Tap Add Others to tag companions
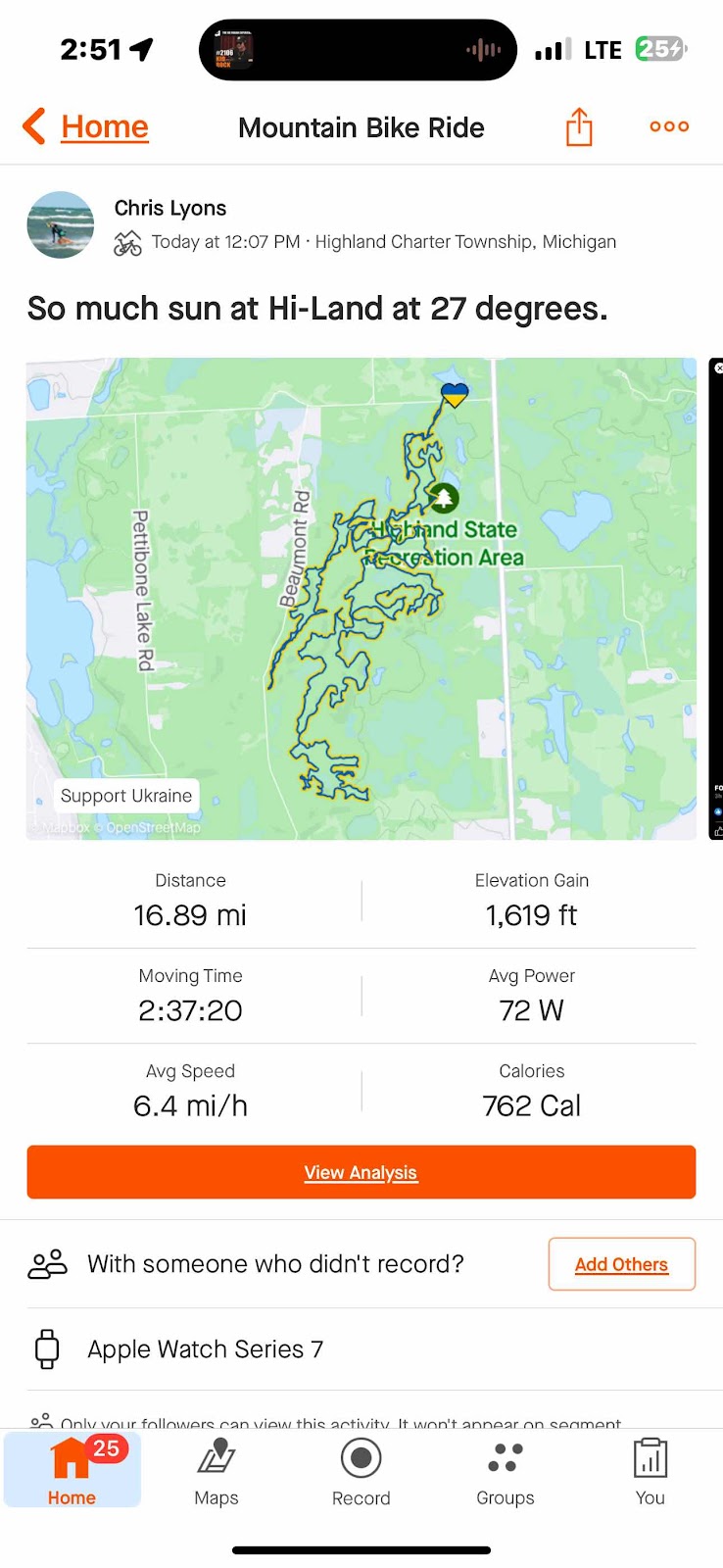Screen dimensions: 723x1568 pyautogui.click(x=621, y=1264)
